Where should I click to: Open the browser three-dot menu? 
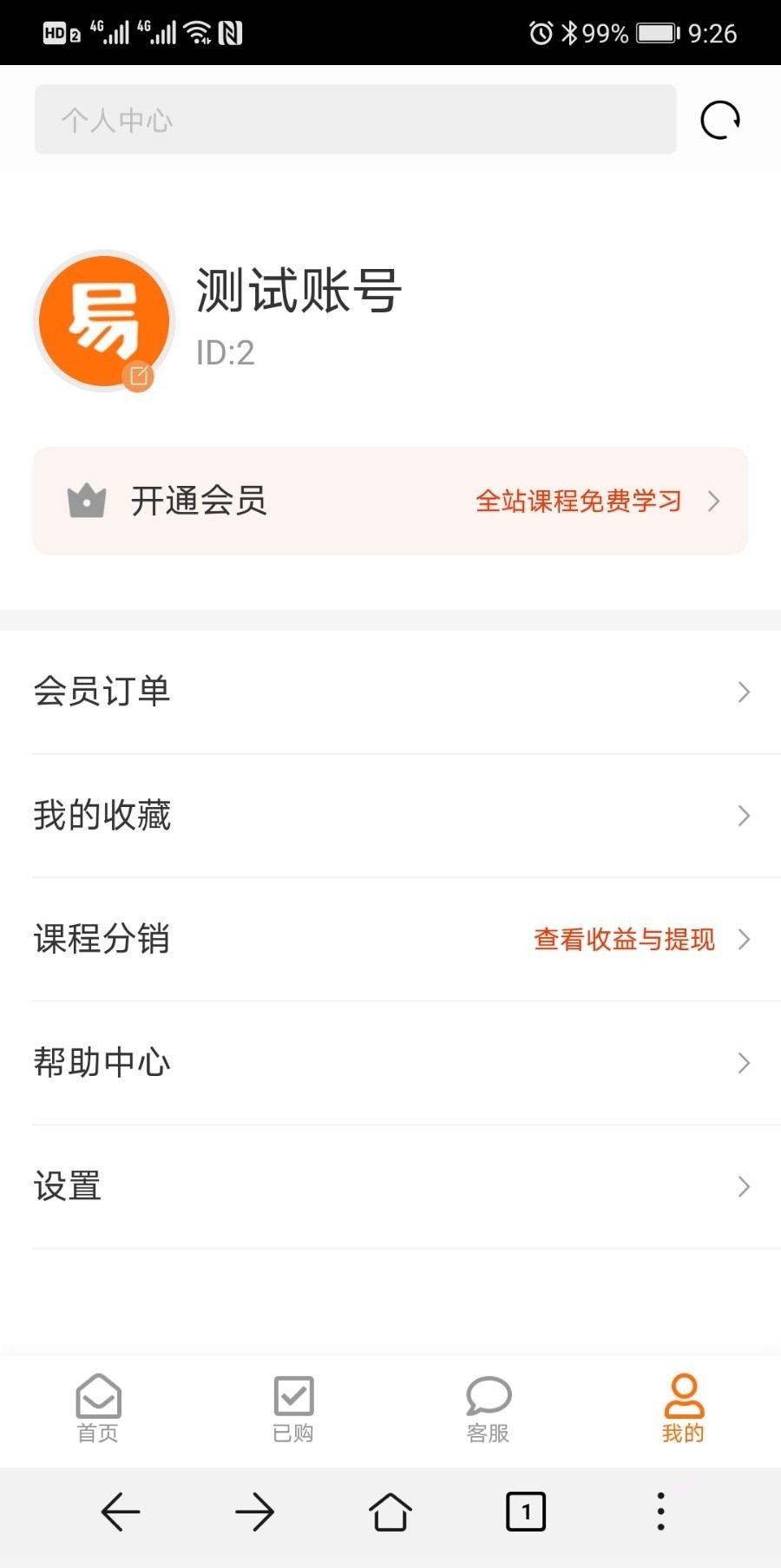[x=660, y=1512]
